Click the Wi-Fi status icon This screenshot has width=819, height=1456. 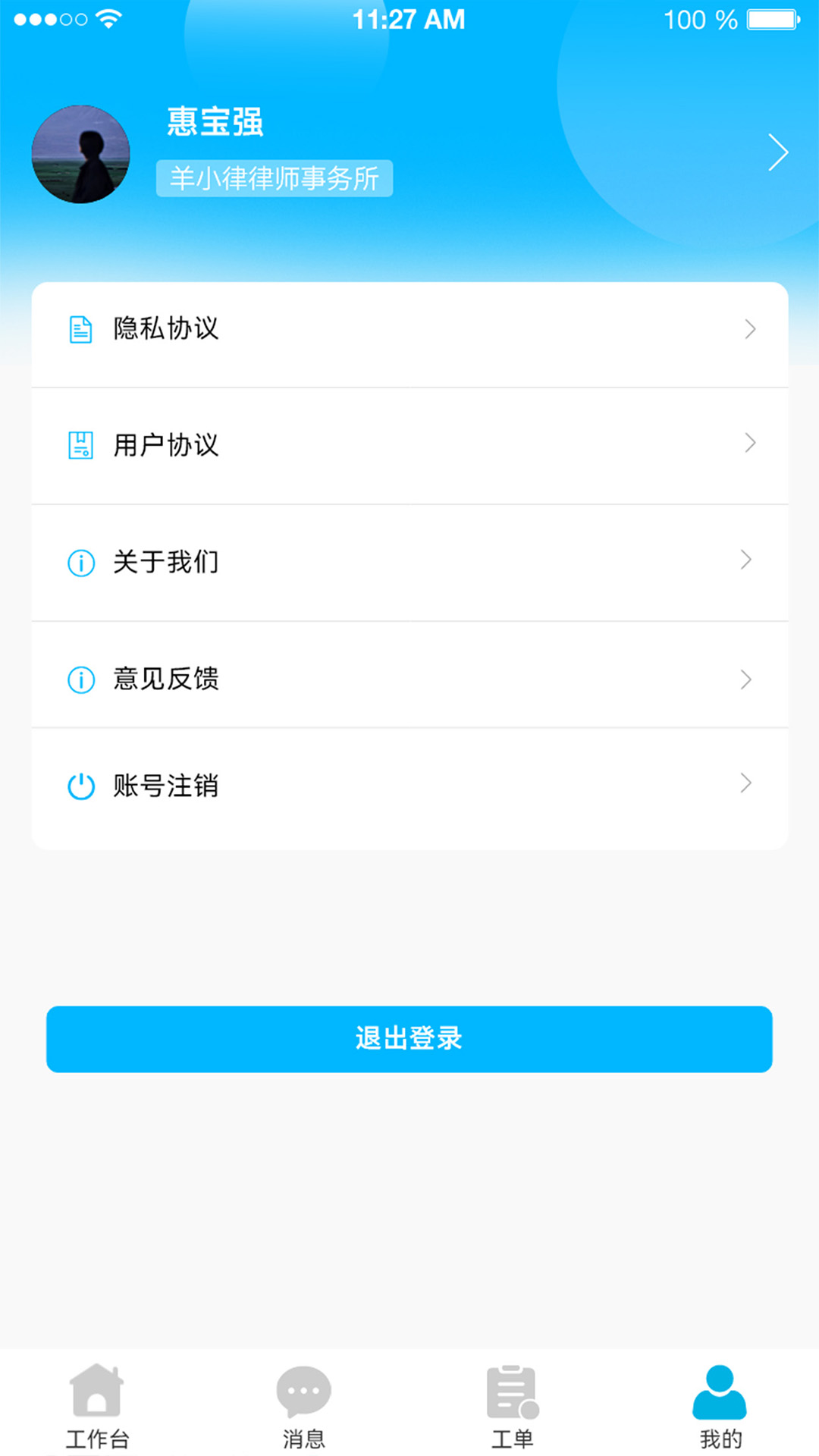coord(108,19)
